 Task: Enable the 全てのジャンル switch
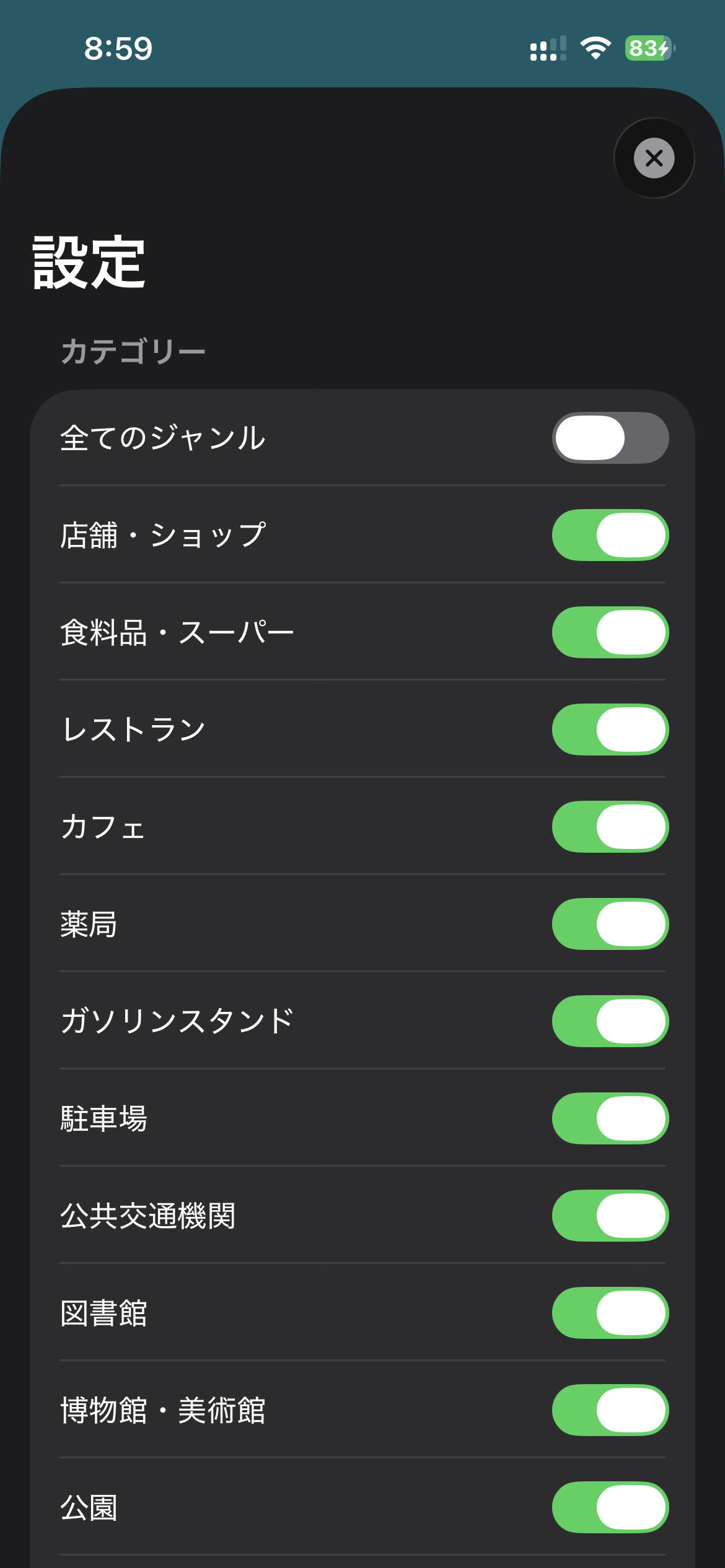tap(610, 438)
